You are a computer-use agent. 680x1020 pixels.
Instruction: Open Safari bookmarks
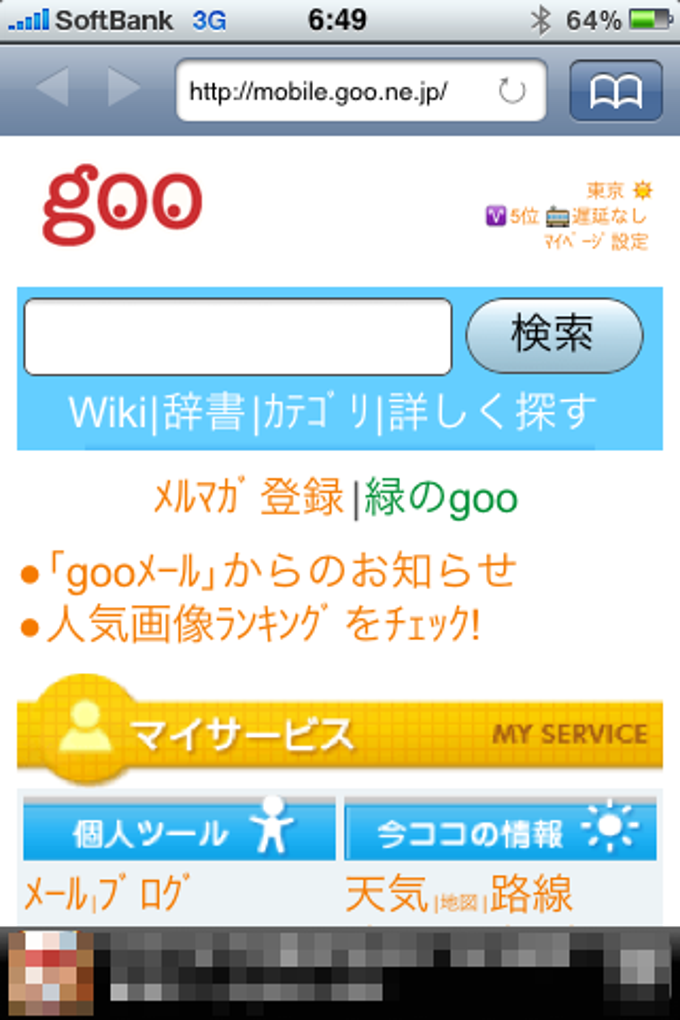615,92
